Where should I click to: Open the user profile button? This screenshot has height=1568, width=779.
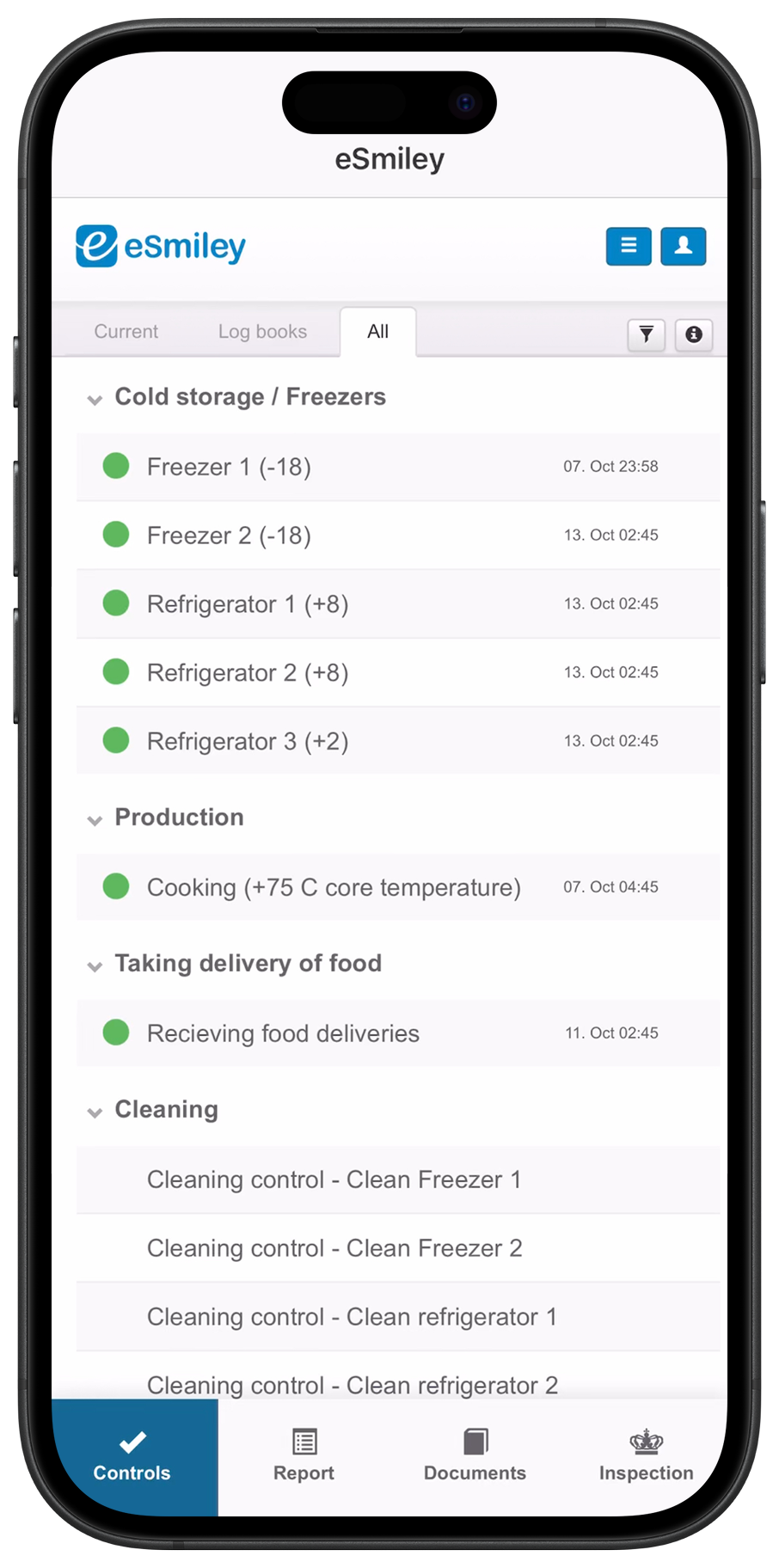tap(684, 247)
